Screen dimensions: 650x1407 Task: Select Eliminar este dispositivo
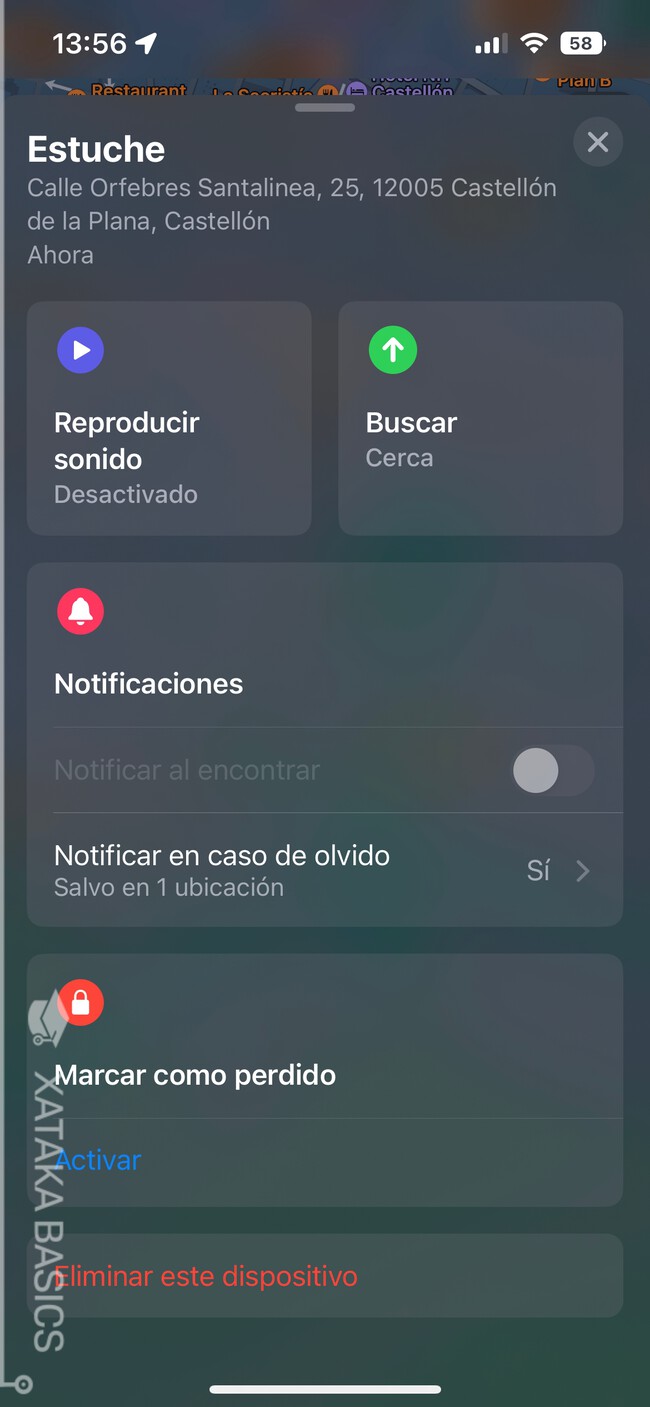(205, 1276)
